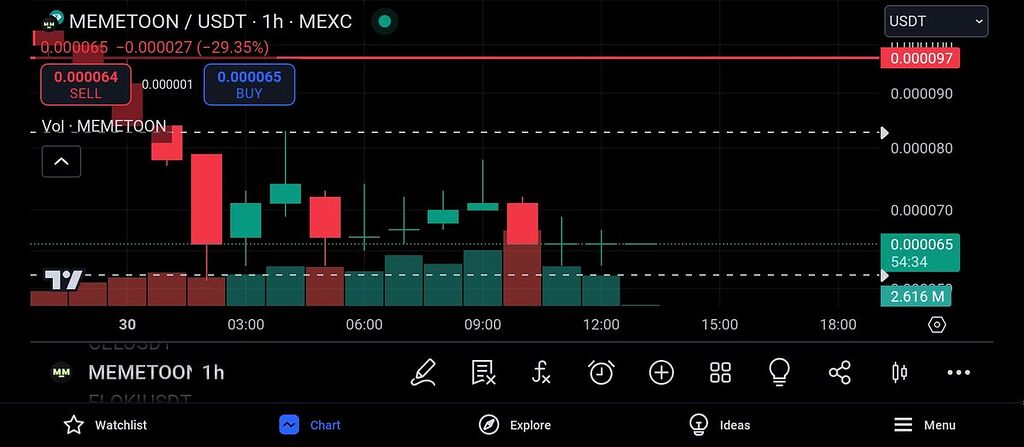Switch to the Explore tab

(515, 425)
